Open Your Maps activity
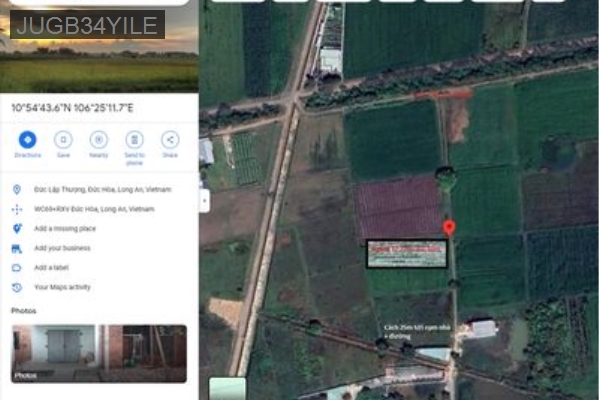The height and width of the screenshot is (400, 600). tap(60, 287)
